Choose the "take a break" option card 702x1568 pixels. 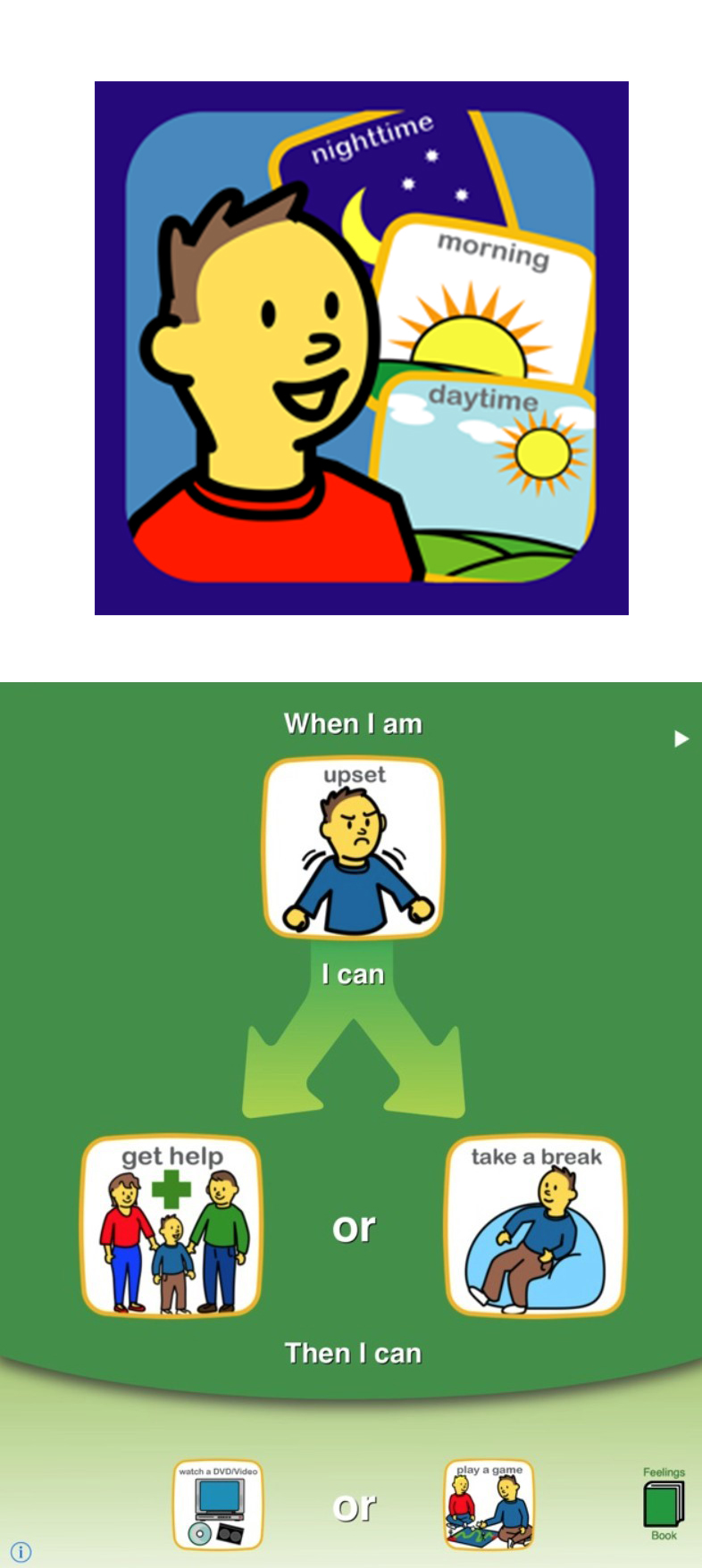534,1228
